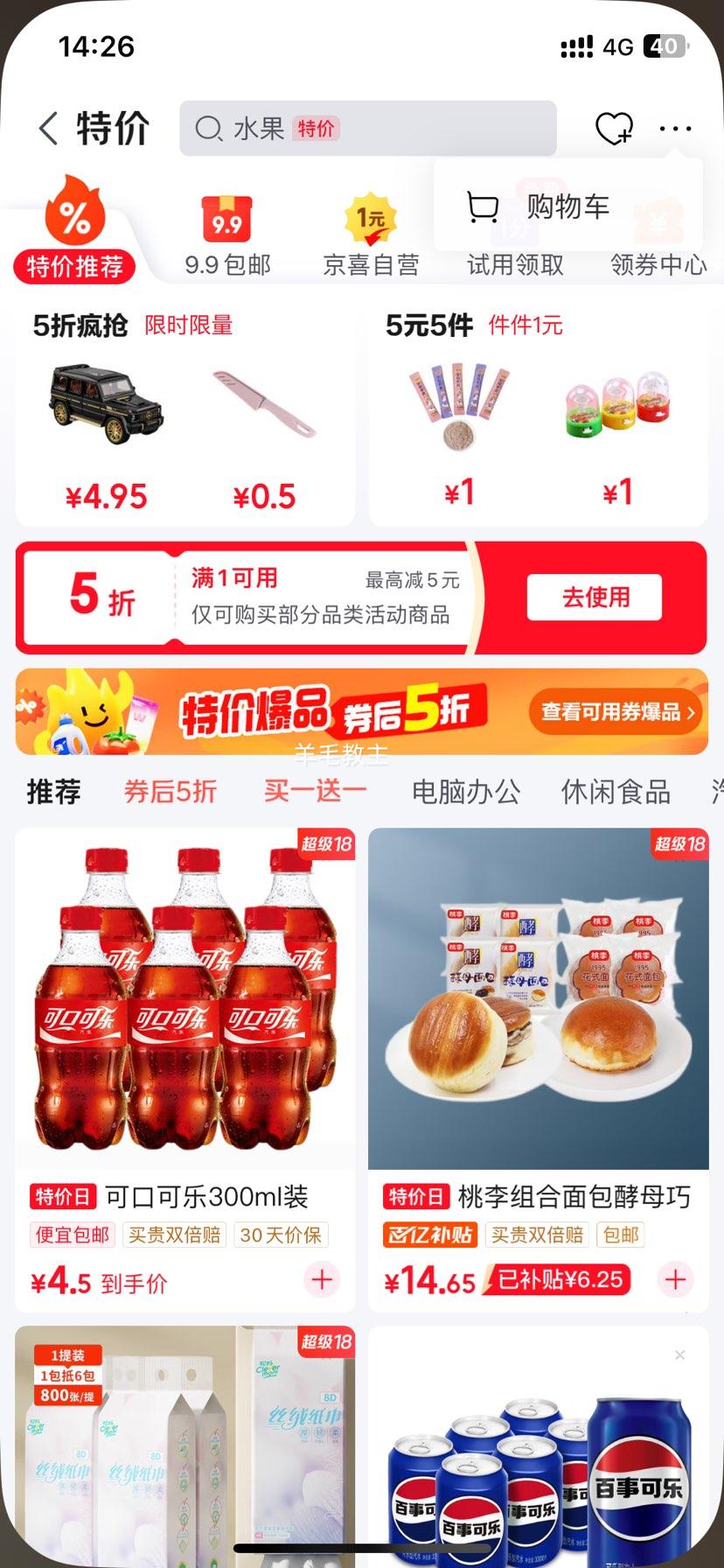Open the three-dot more options menu
The image size is (724, 1568).
point(674,128)
